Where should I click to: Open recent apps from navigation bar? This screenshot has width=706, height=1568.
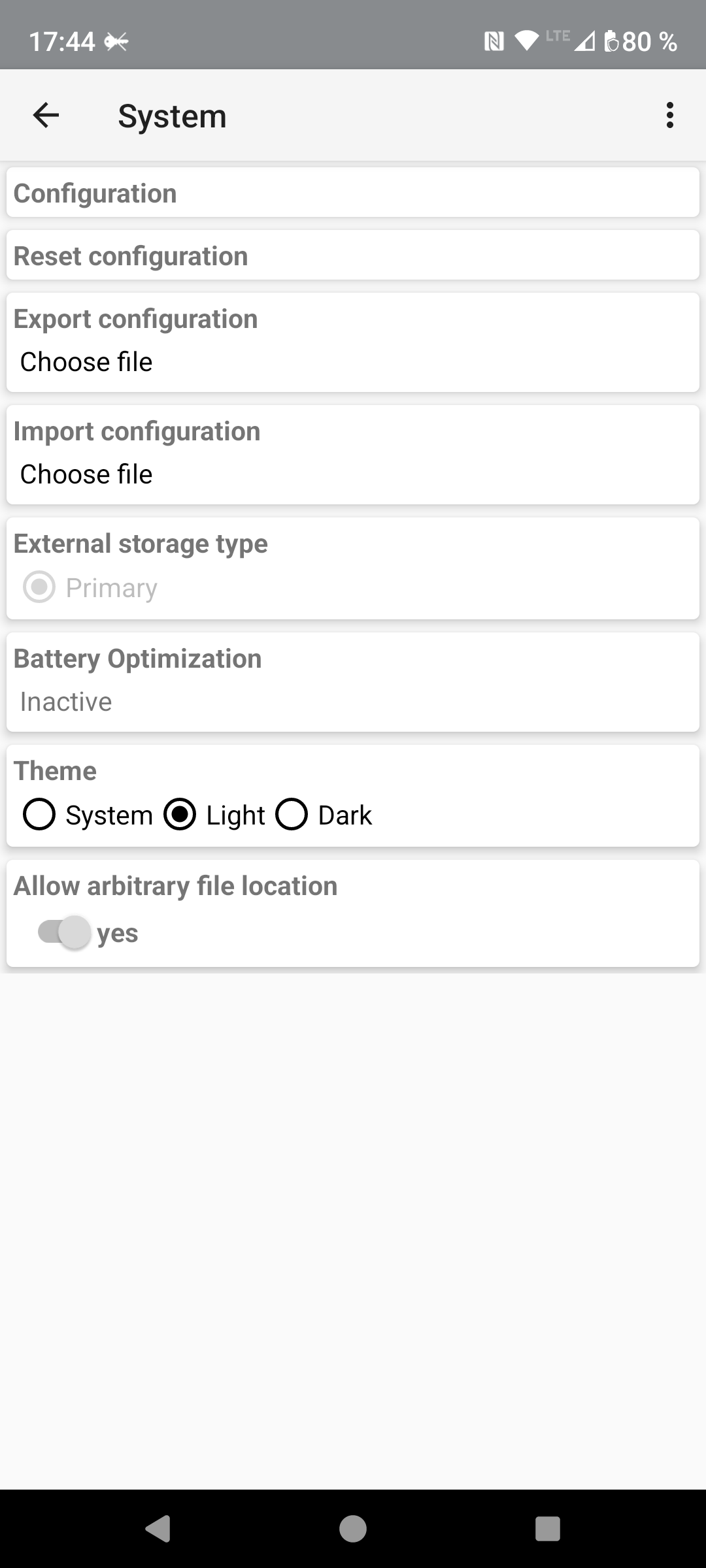point(548,1529)
